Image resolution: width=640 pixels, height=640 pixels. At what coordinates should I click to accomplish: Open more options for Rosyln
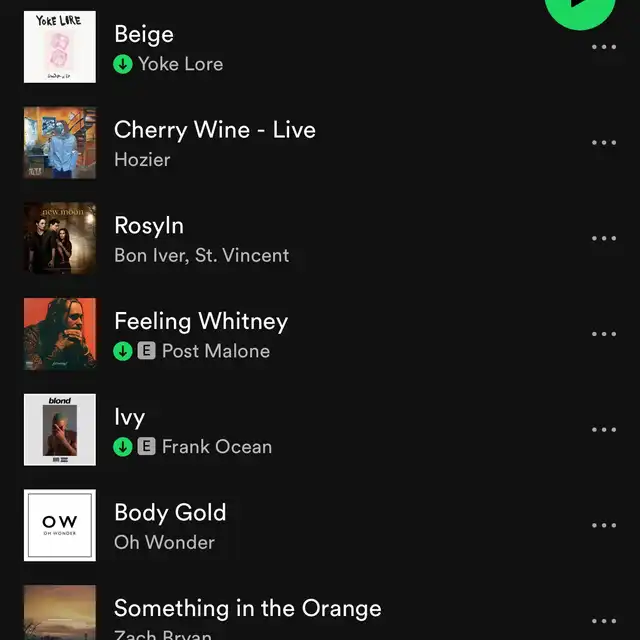(x=603, y=239)
